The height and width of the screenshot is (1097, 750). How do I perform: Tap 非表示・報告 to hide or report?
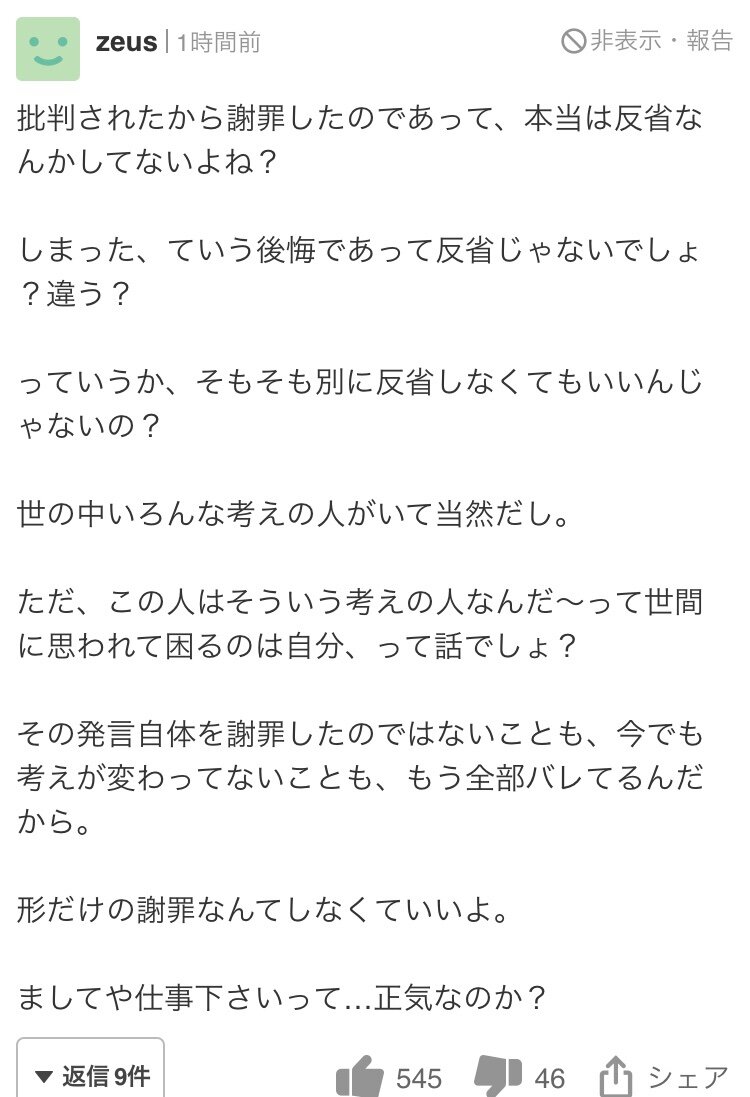647,41
